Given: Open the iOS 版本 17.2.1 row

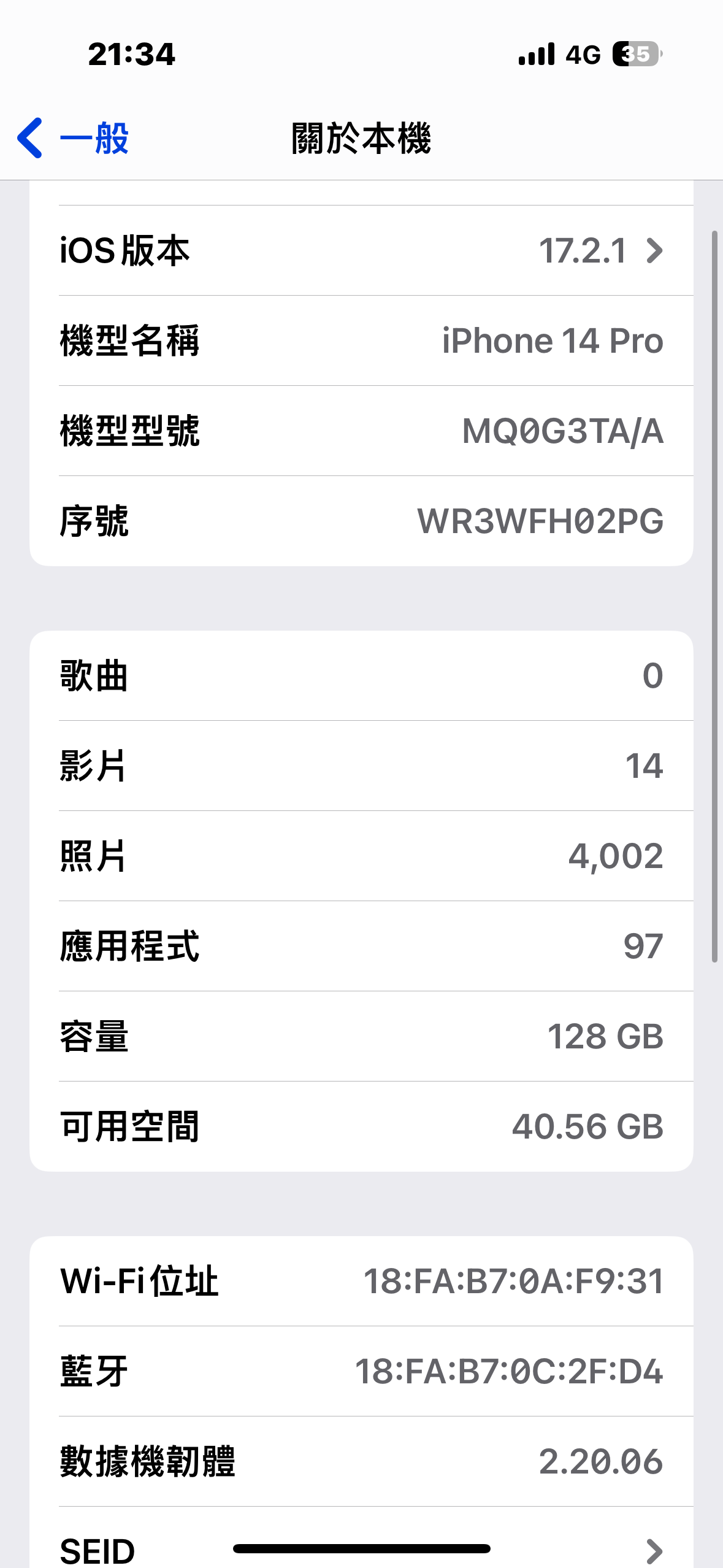Looking at the screenshot, I should coord(361,250).
